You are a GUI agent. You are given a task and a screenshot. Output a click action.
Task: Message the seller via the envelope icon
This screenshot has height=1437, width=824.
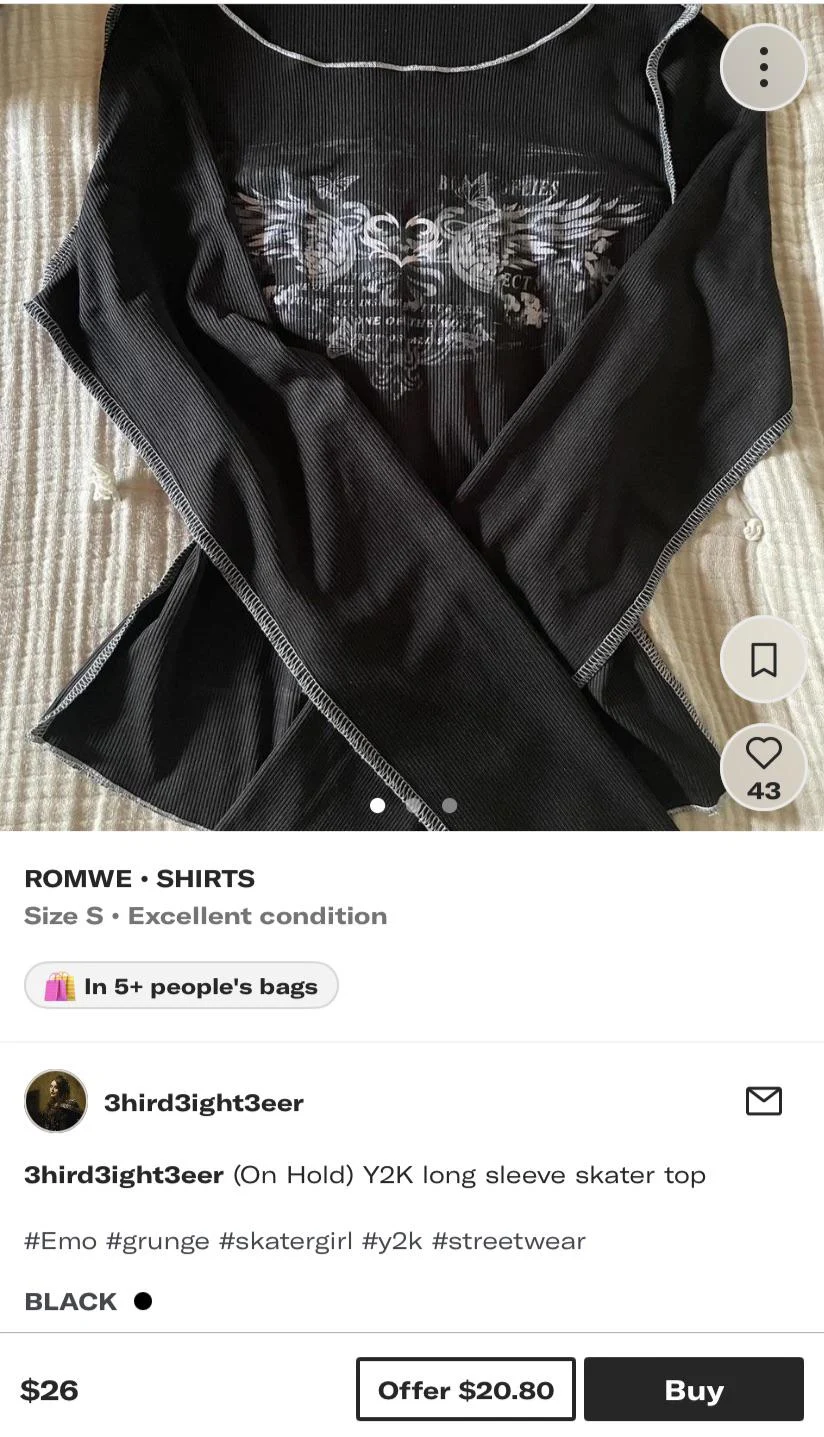tap(764, 1103)
